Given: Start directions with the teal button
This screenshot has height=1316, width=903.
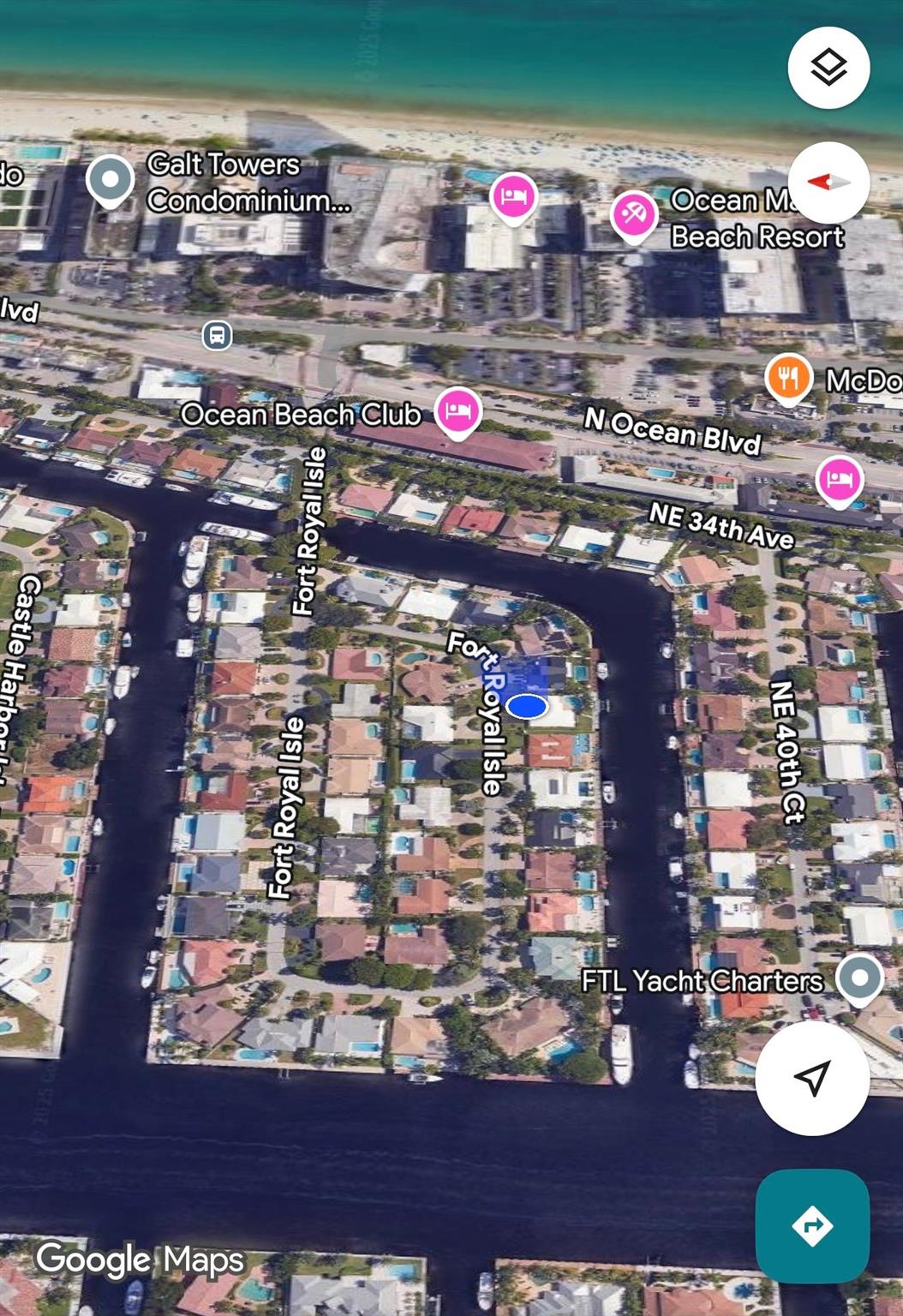Looking at the screenshot, I should 812,1226.
